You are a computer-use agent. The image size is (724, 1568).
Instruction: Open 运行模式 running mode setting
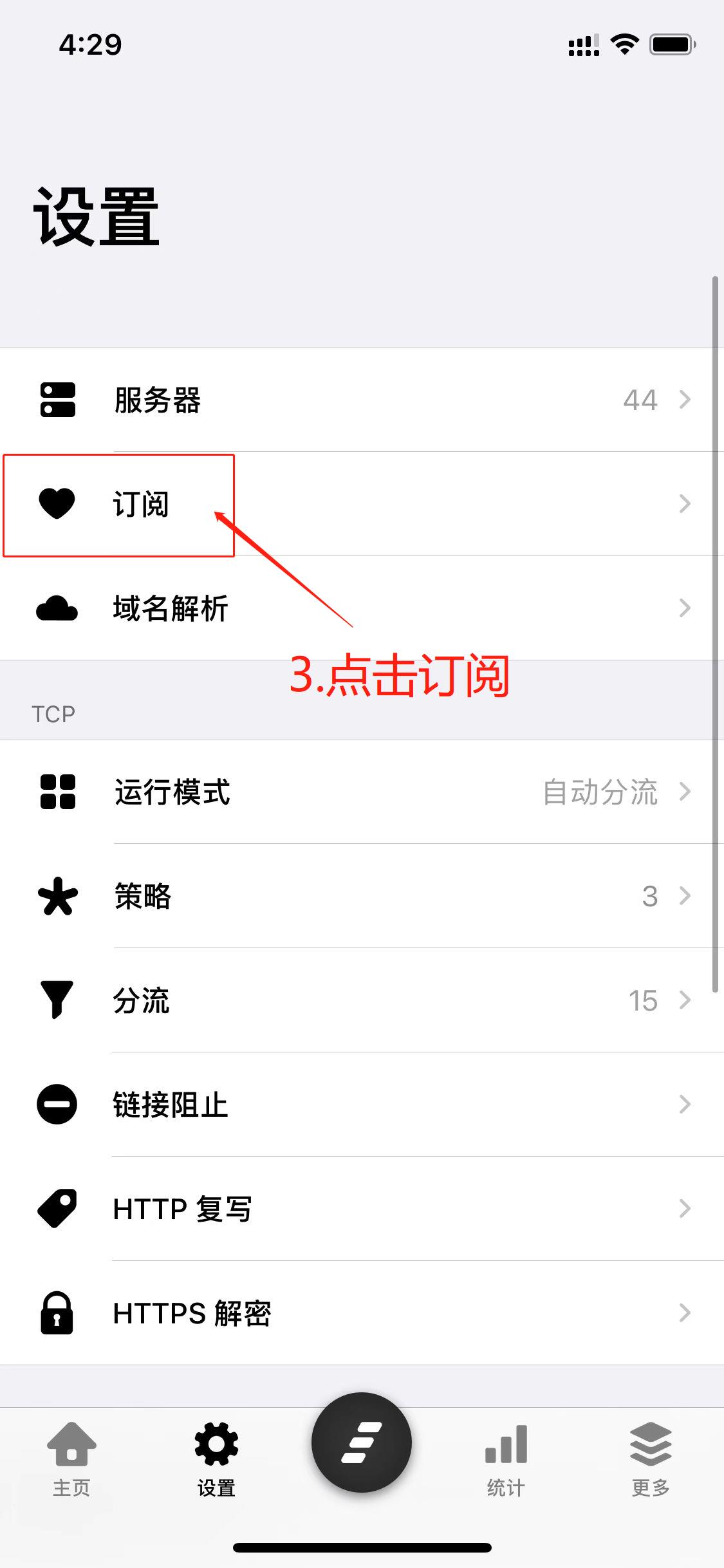(x=360, y=792)
